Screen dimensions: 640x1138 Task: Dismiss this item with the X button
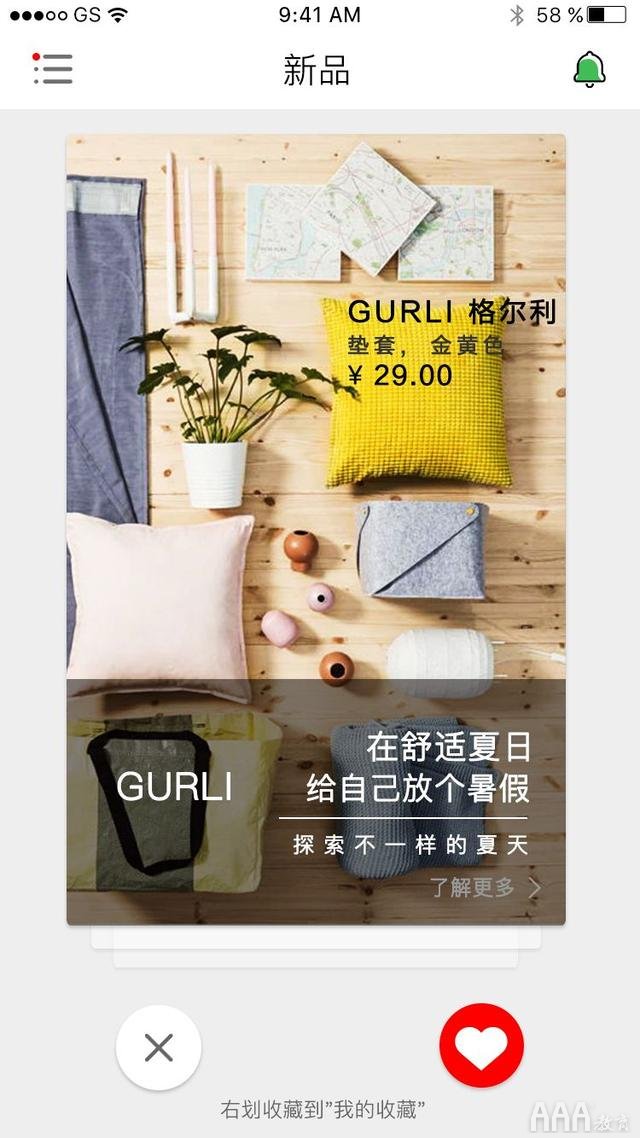pyautogui.click(x=159, y=1047)
